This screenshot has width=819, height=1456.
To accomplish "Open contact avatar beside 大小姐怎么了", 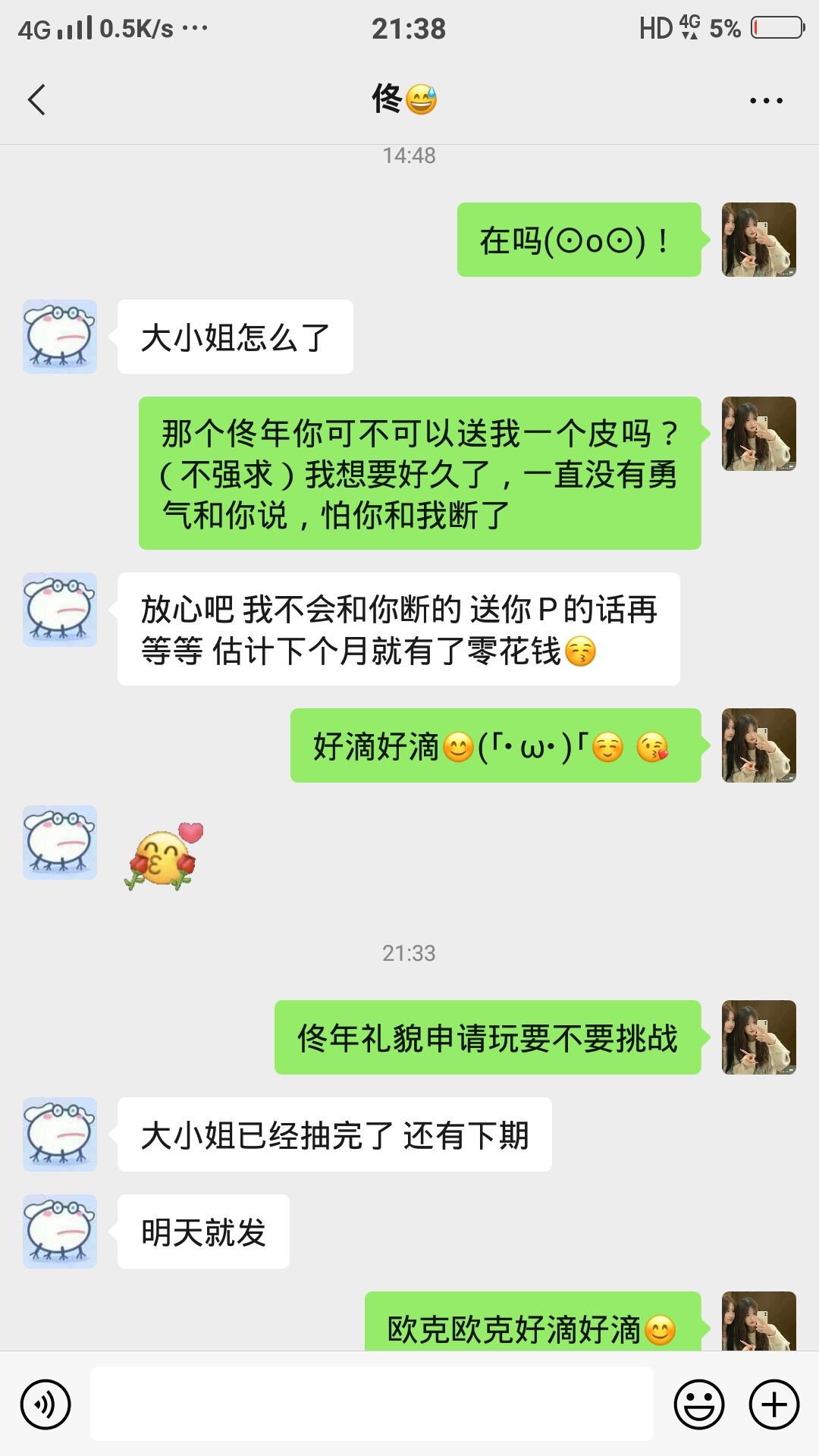I will pos(60,337).
